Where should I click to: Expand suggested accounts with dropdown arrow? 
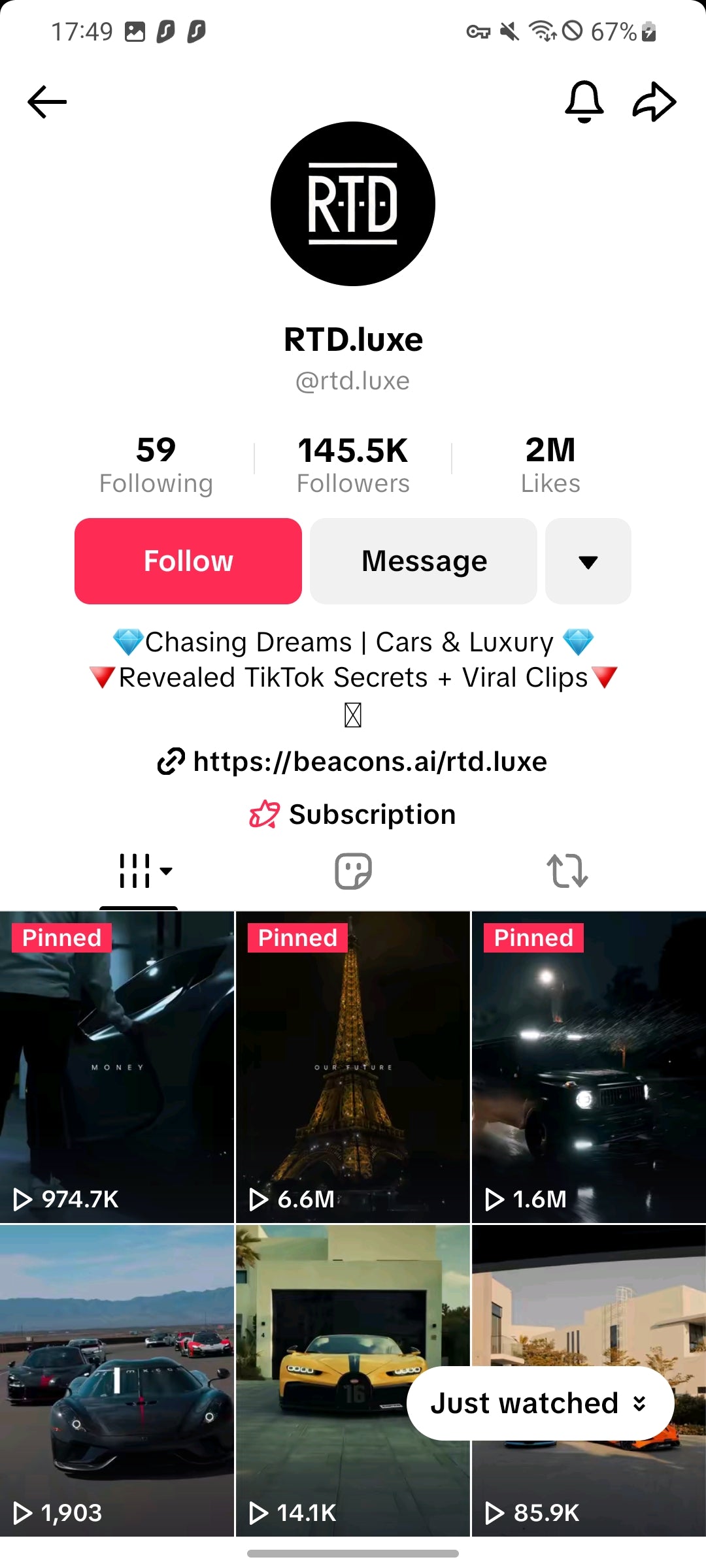pyautogui.click(x=588, y=561)
